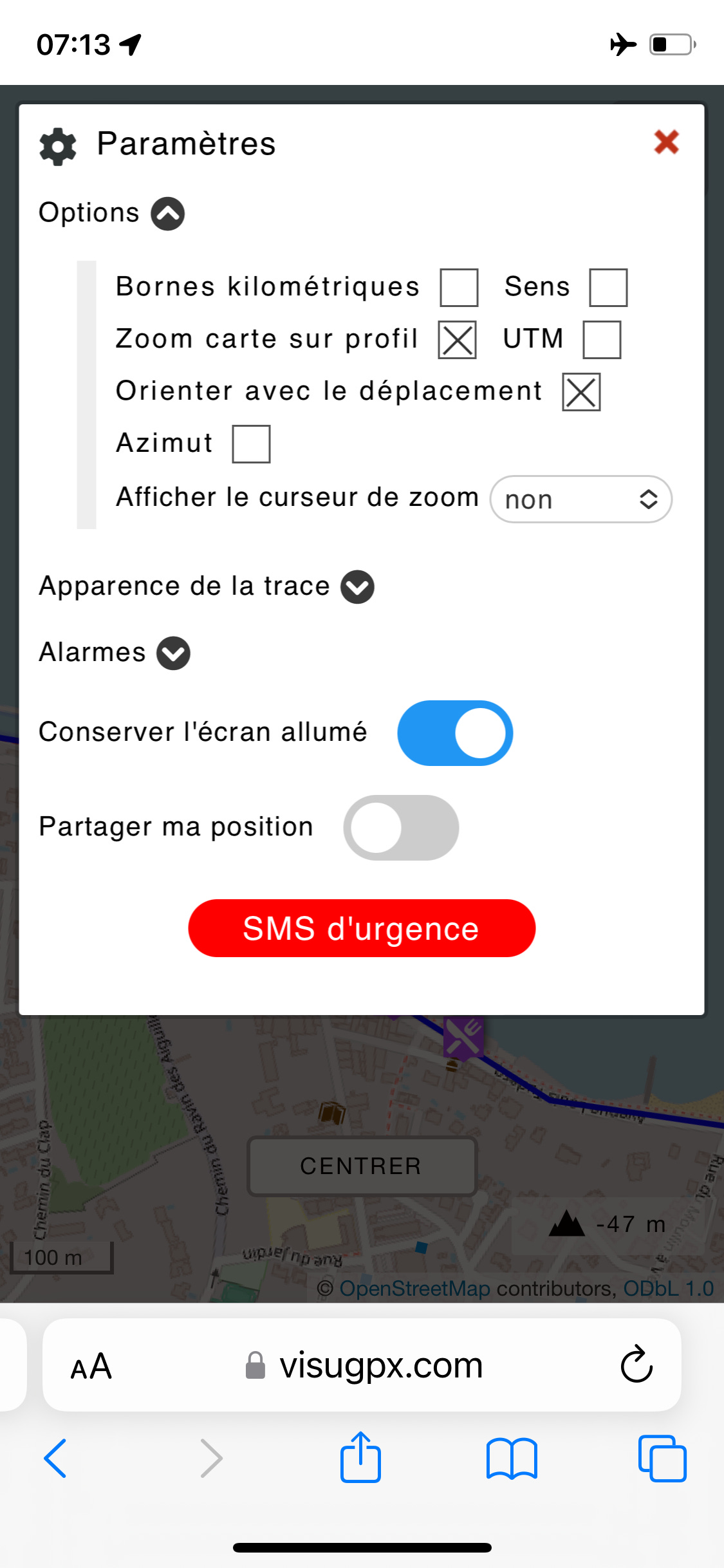Reload the visugpx.com page
The width and height of the screenshot is (724, 1568).
click(636, 1364)
